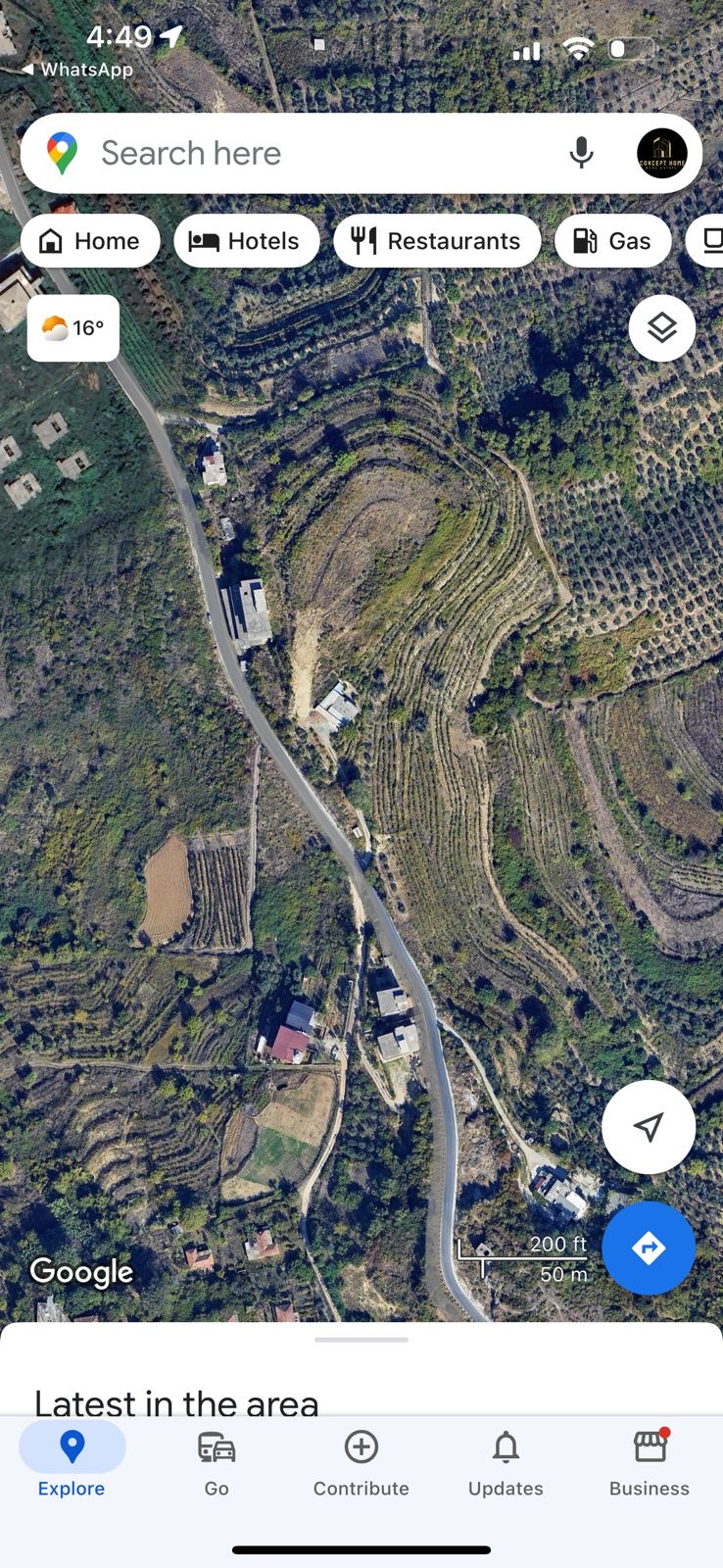Show nearby Restaurants
The width and height of the screenshot is (723, 1568).
click(x=437, y=241)
